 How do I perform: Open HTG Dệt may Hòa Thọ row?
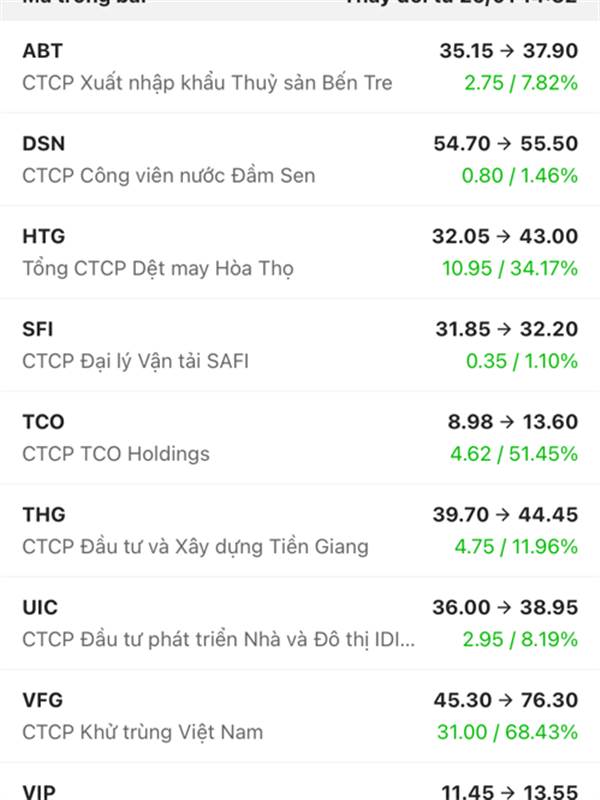tap(300, 252)
